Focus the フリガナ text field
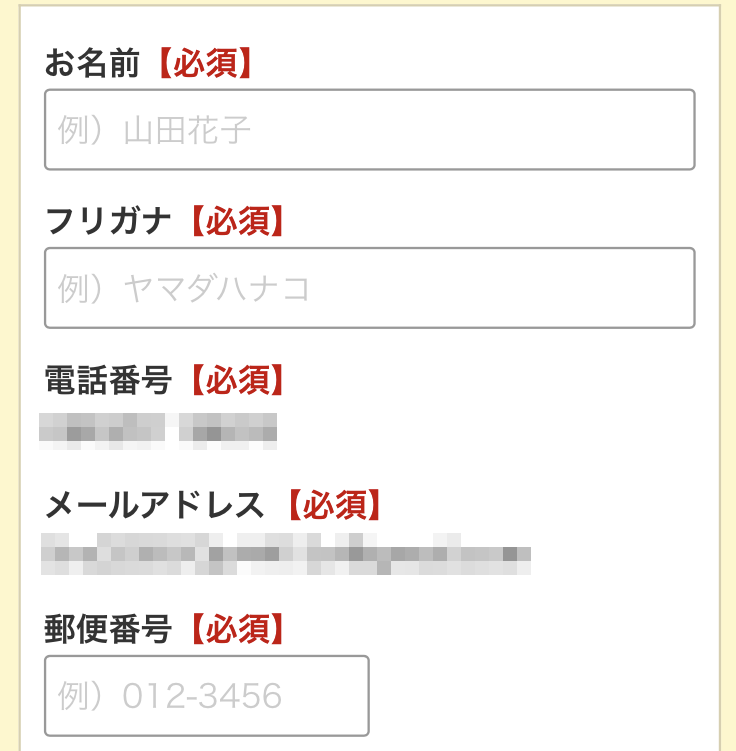This screenshot has height=751, width=736. click(369, 288)
